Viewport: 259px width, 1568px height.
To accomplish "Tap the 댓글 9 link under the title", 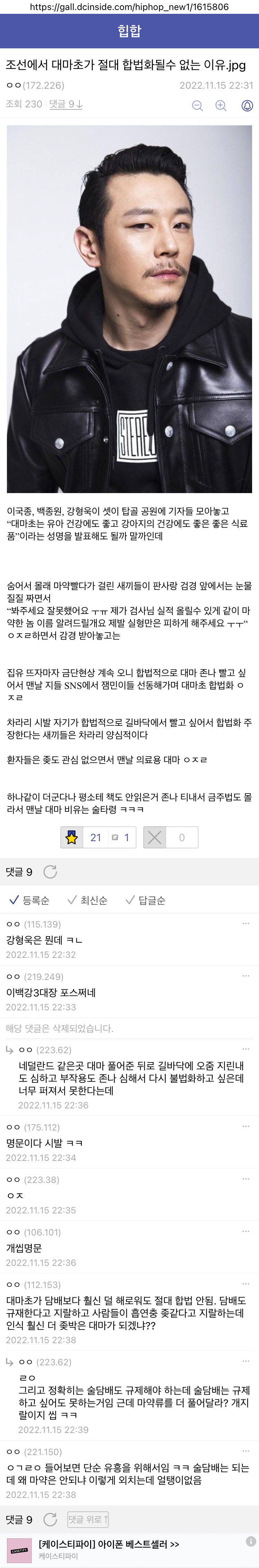I will point(66,104).
